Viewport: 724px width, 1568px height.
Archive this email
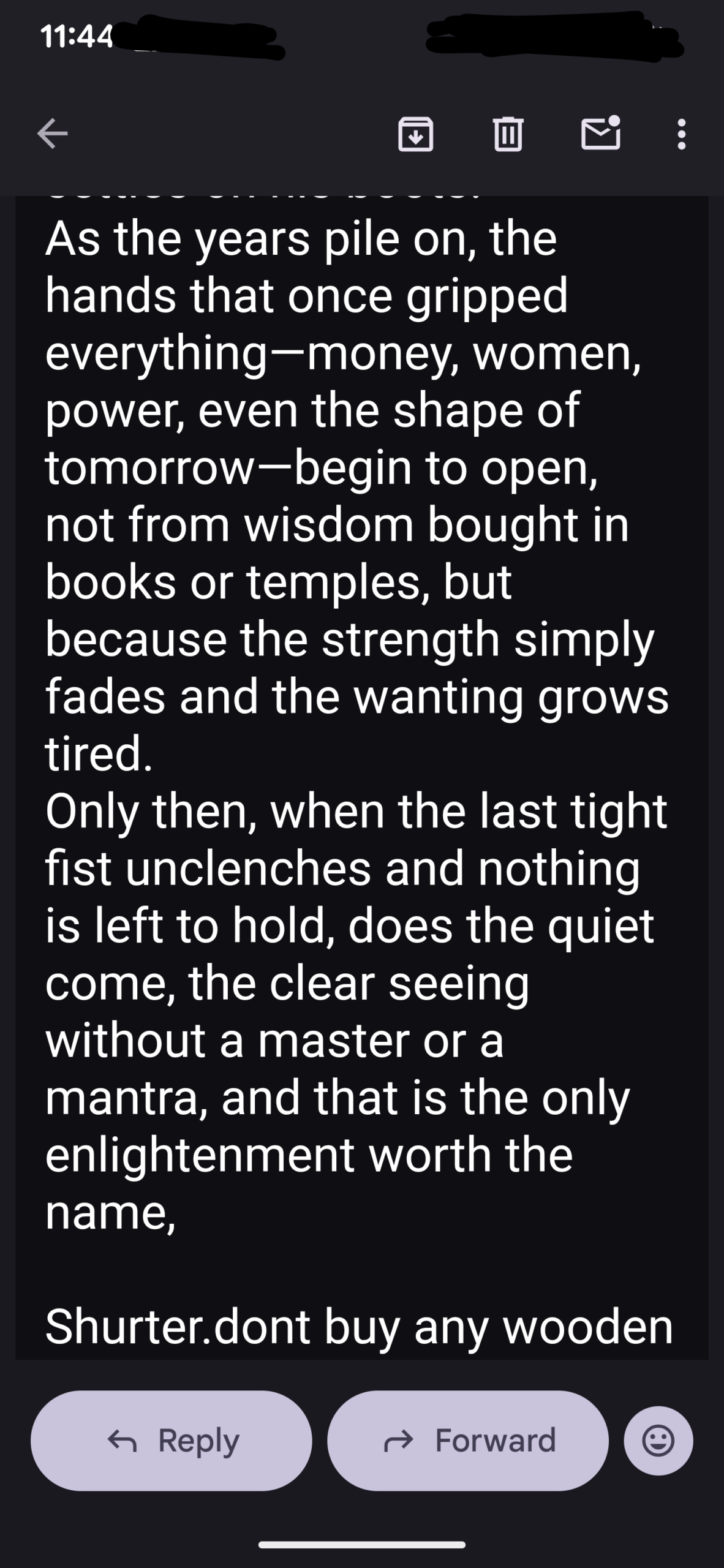pyautogui.click(x=416, y=134)
